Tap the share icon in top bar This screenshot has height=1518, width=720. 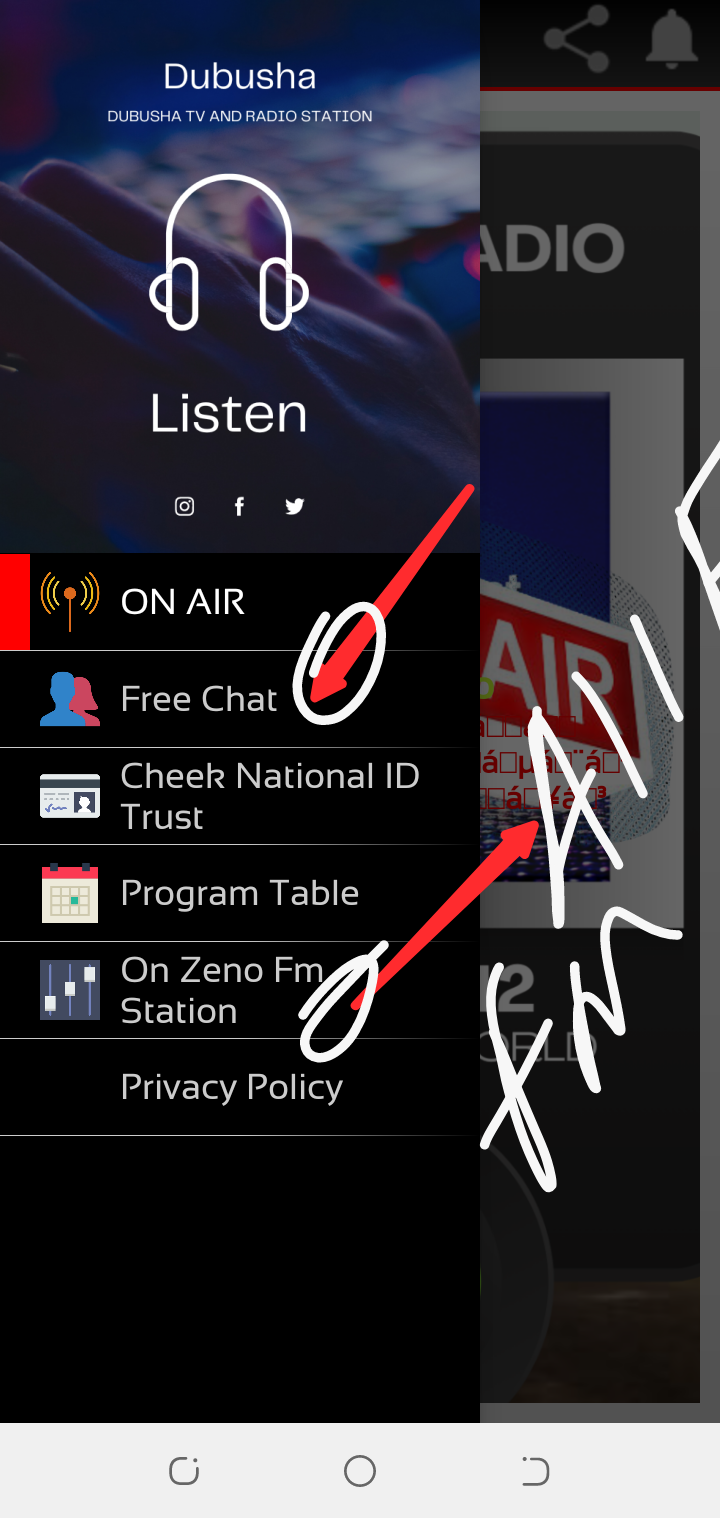577,40
